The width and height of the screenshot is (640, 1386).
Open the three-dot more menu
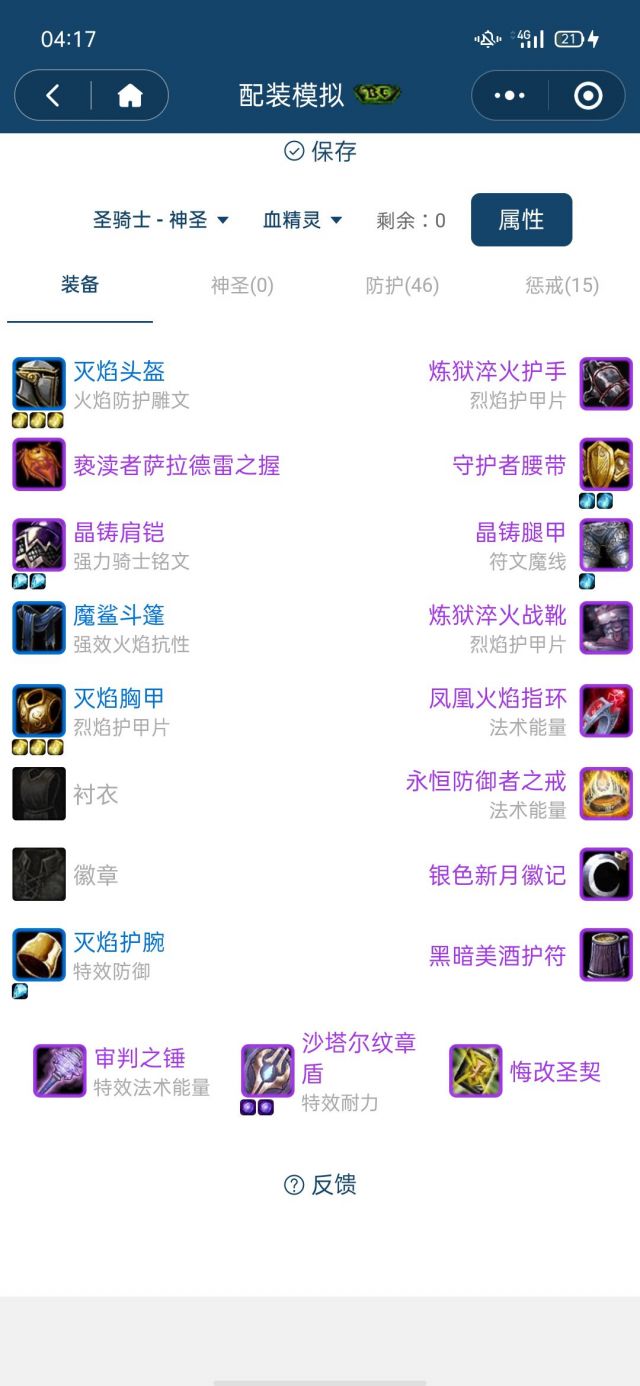tap(509, 96)
